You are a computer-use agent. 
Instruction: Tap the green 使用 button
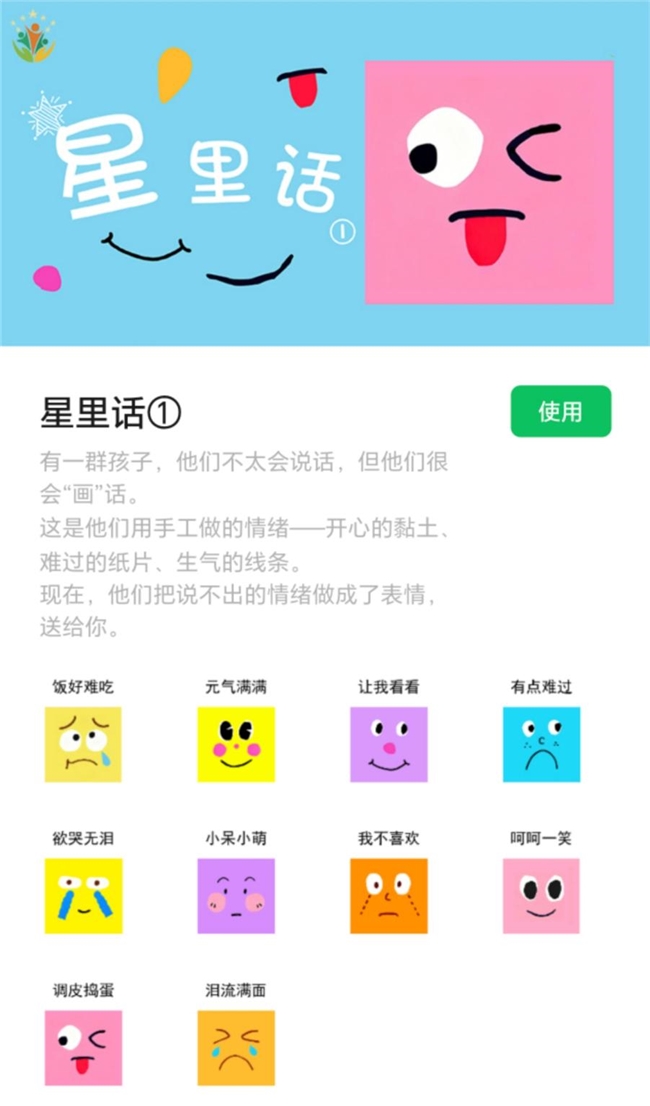pyautogui.click(x=560, y=411)
